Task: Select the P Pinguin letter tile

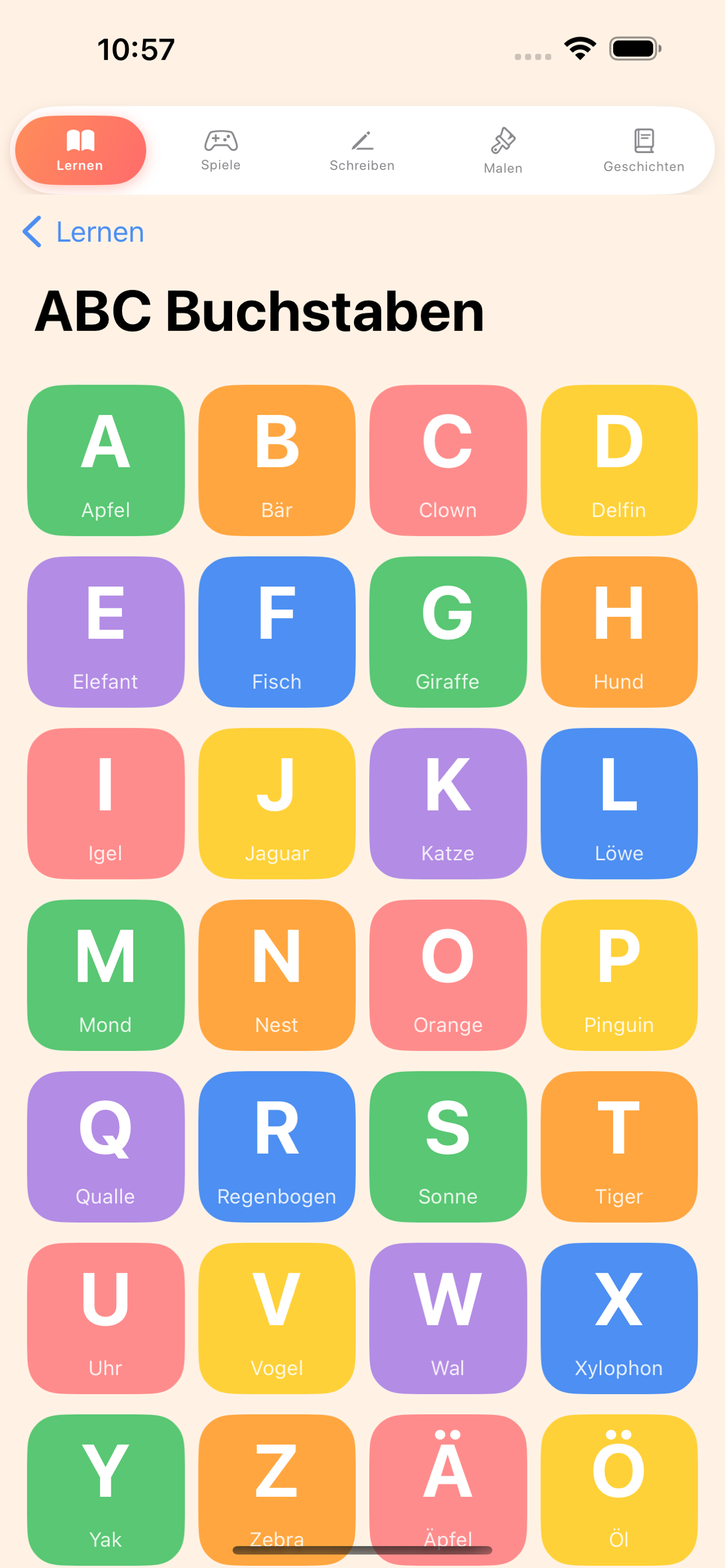Action: tap(619, 976)
